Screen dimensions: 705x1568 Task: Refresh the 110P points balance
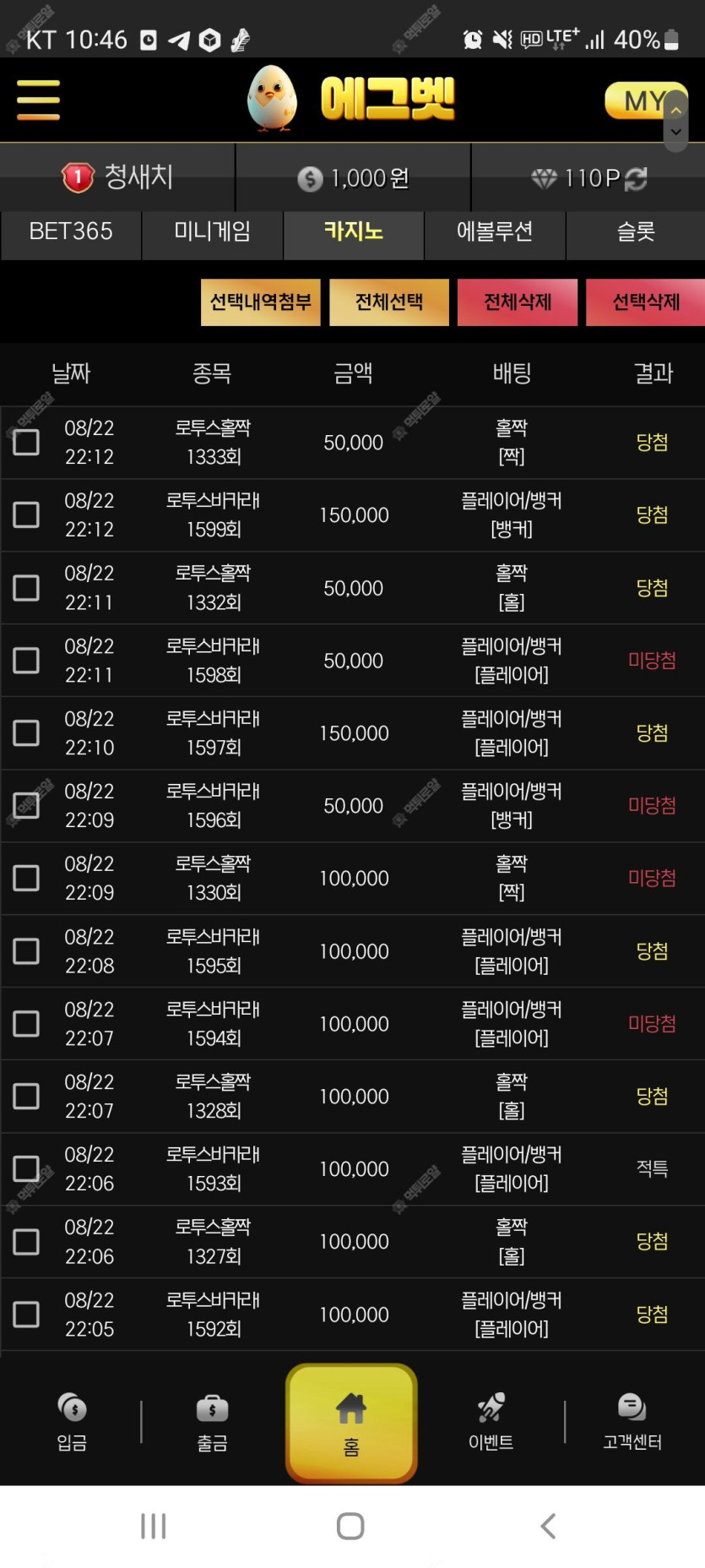pos(636,178)
